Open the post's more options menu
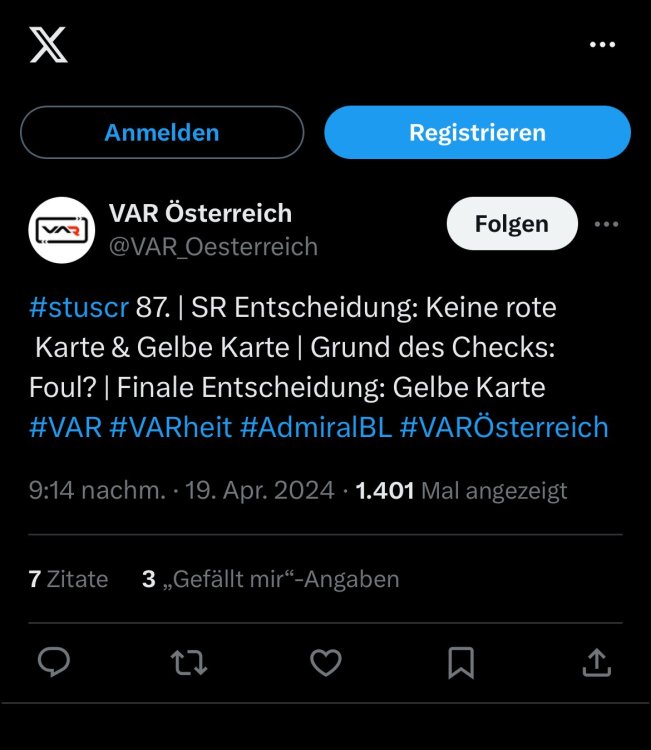The image size is (651, 750). click(x=606, y=224)
